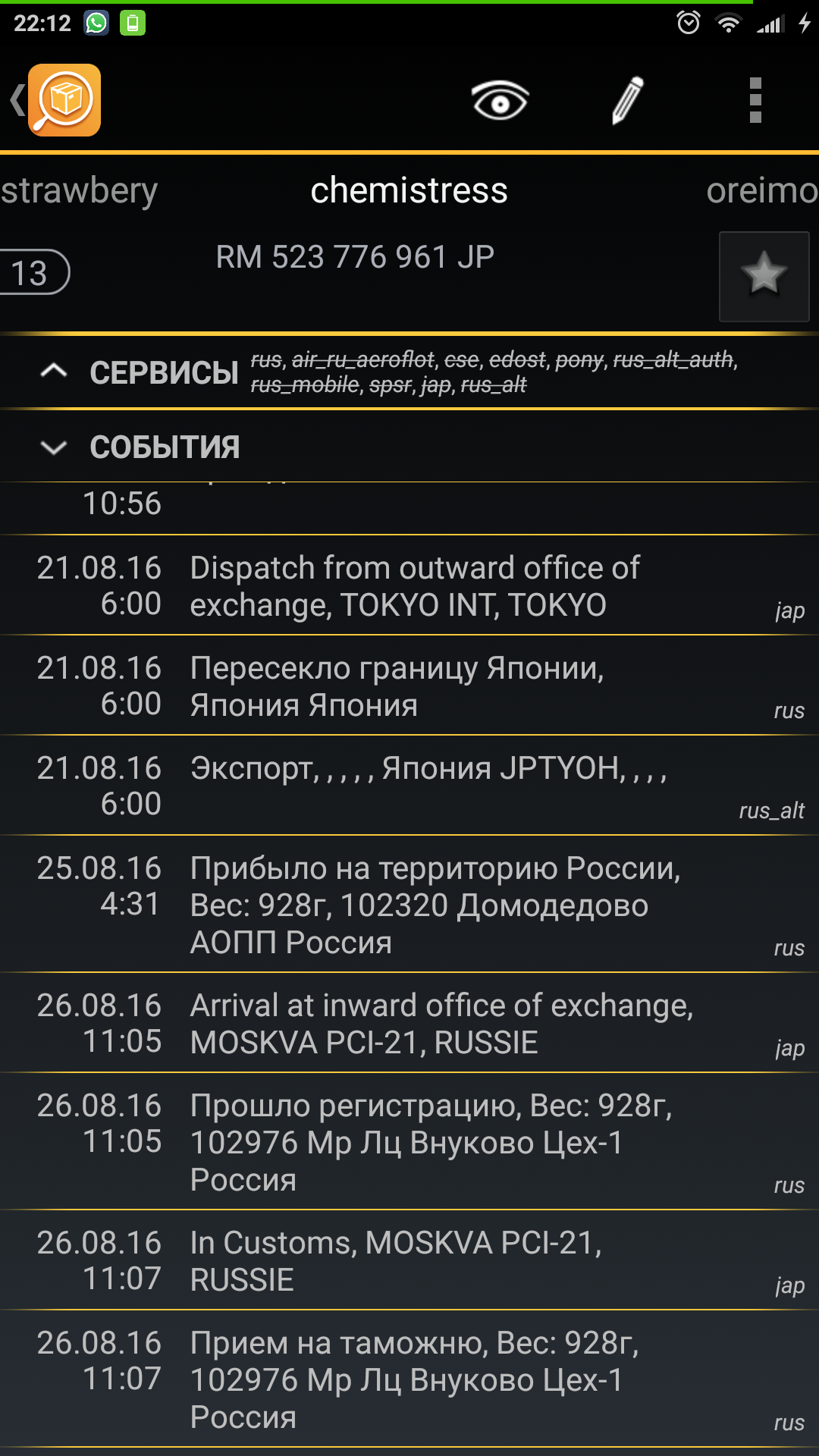Tap the eye icon in the toolbar
The image size is (819, 1456).
500,100
